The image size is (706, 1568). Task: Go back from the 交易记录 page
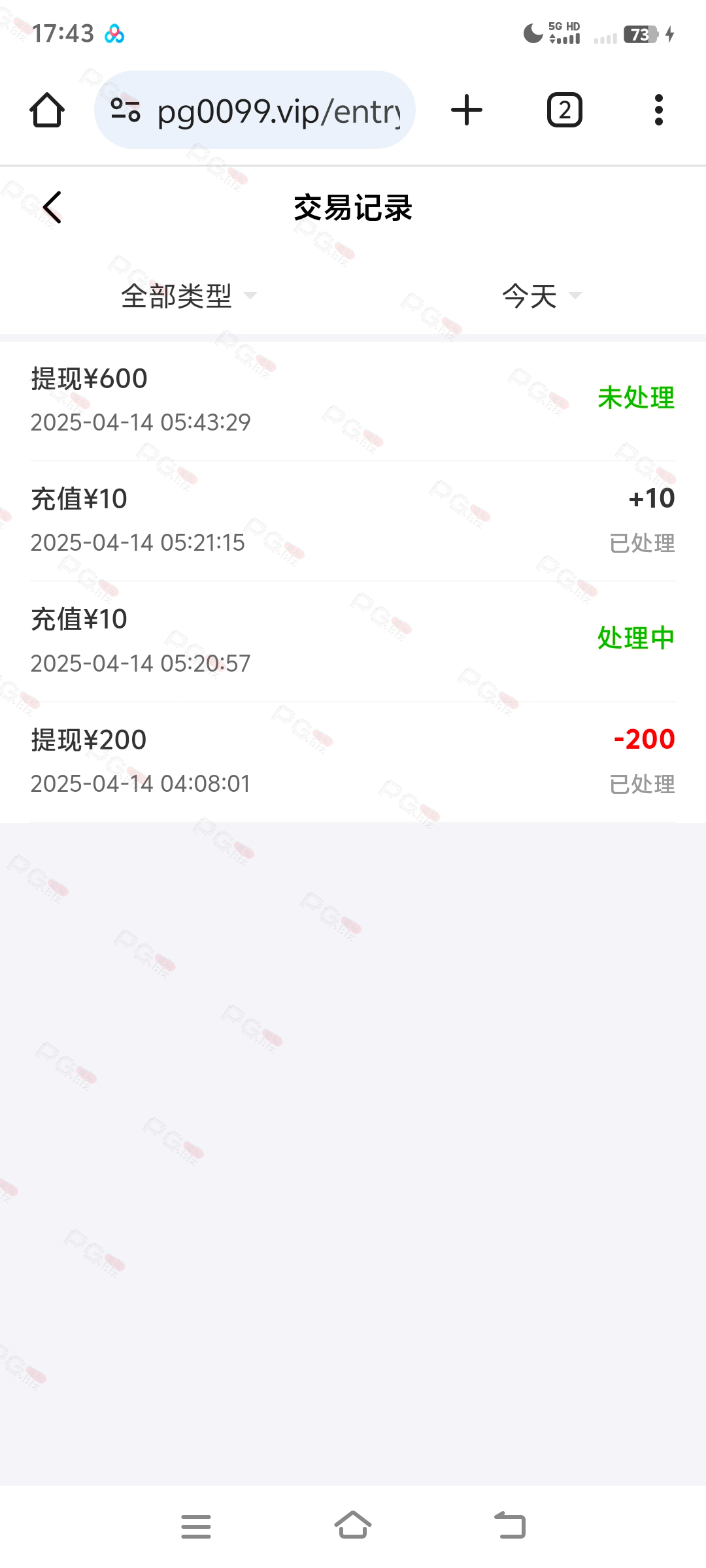(52, 208)
